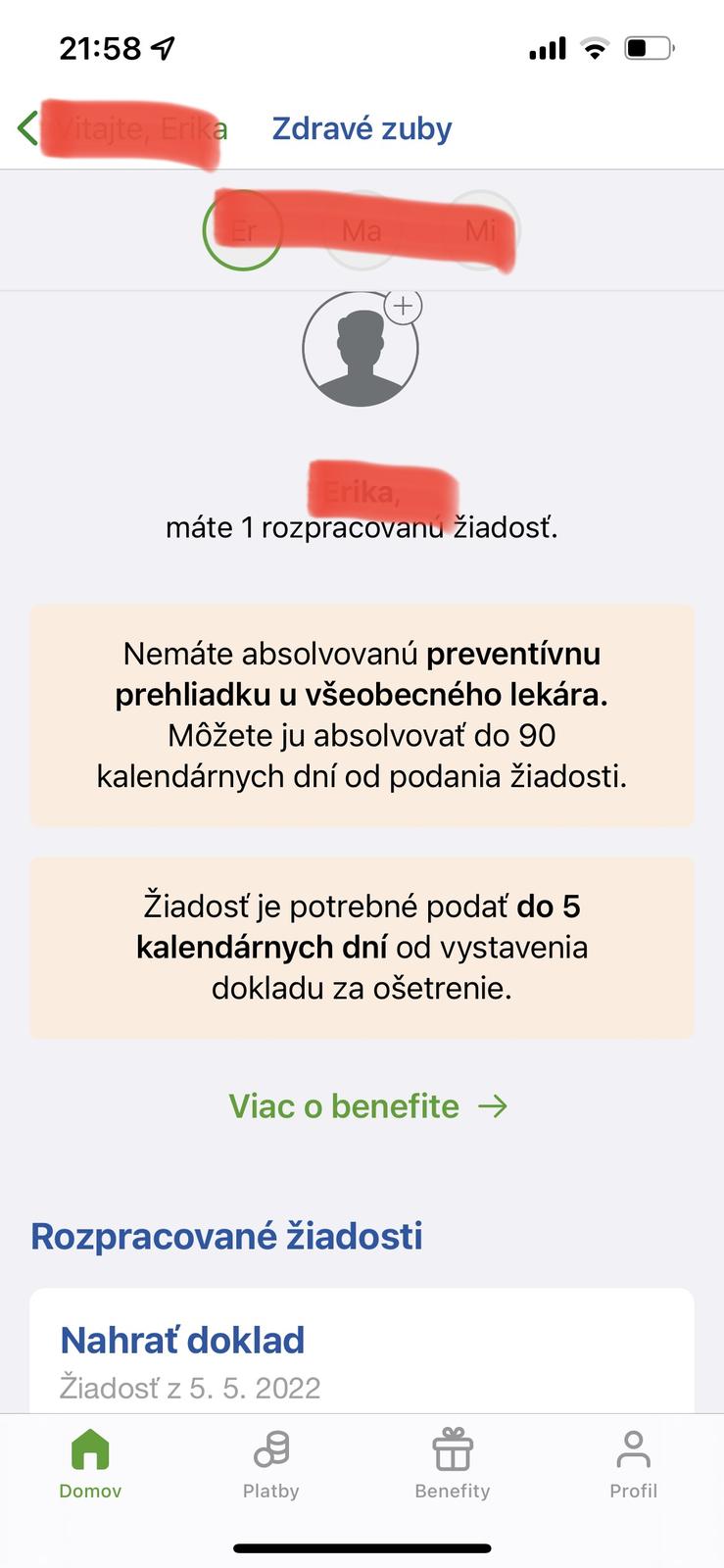Open the Benefity tab
Viewport: 724px width, 1568px height.
(x=452, y=1463)
